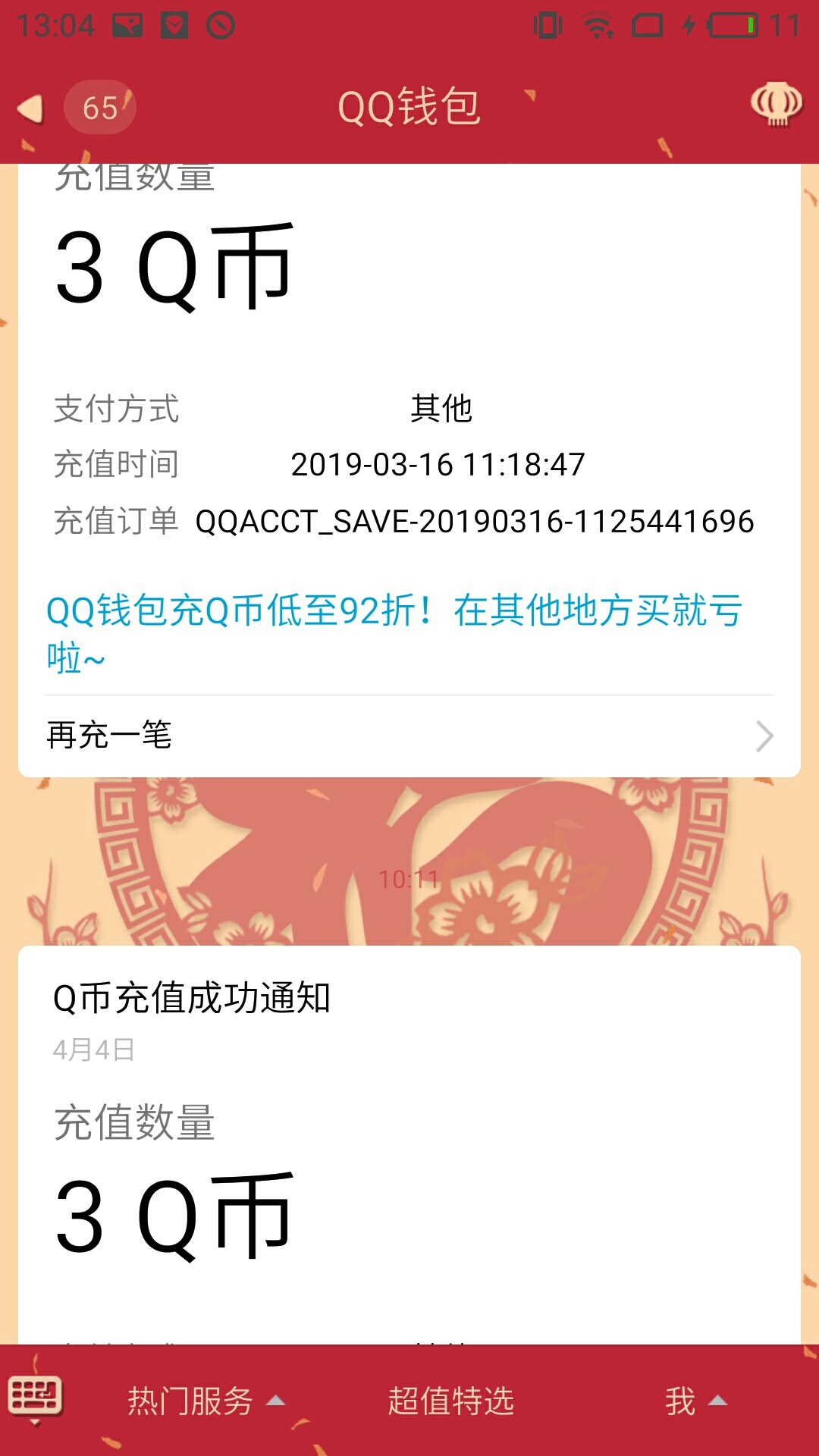819x1456 pixels.
Task: Open the lantern icon in the header
Action: click(776, 105)
